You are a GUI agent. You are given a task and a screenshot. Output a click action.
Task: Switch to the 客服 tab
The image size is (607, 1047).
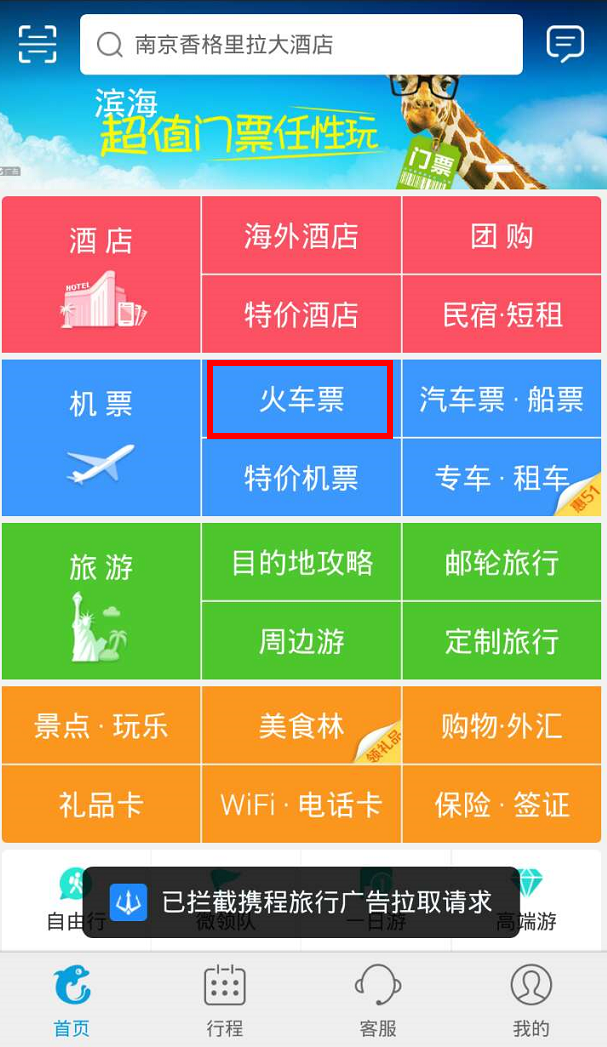(378, 1000)
